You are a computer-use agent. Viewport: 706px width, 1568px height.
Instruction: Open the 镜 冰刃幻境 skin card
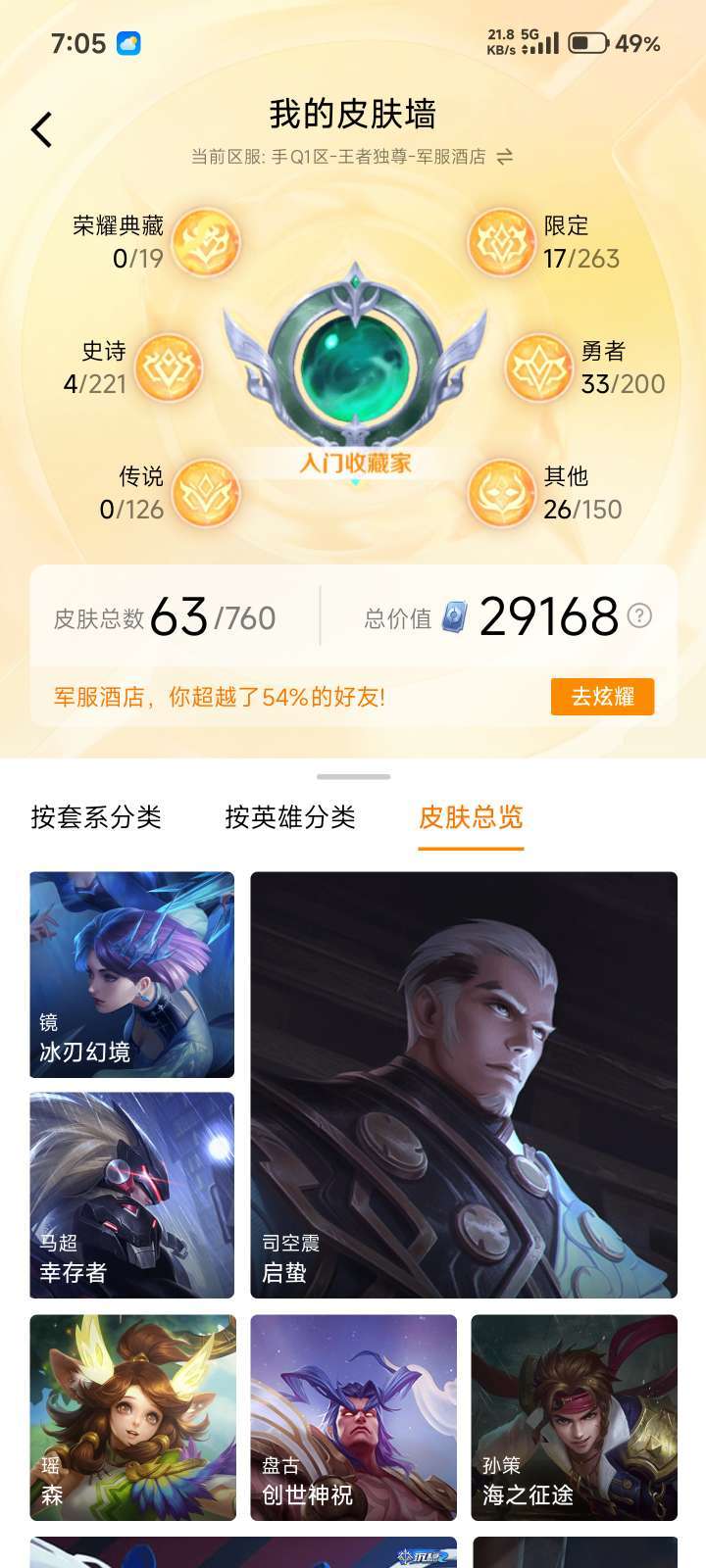tap(132, 975)
